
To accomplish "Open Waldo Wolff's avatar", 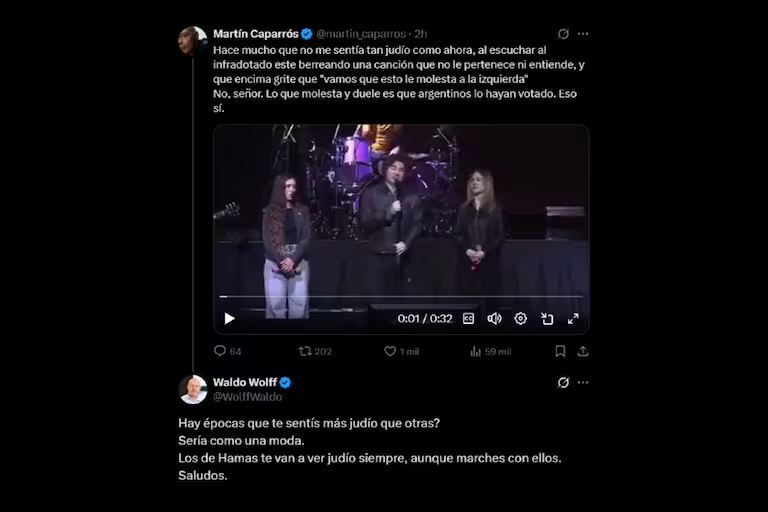I will 193,389.
